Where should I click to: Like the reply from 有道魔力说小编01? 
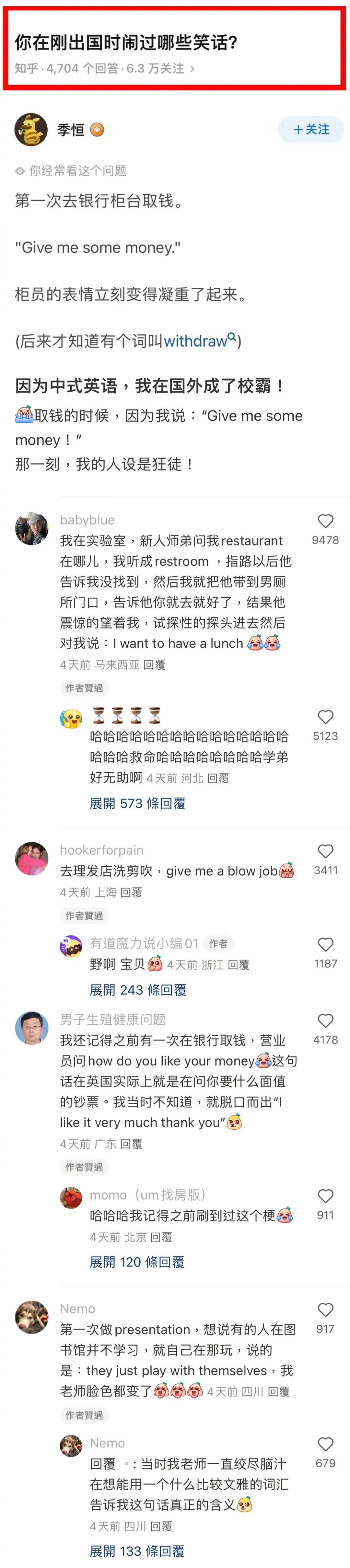point(325,945)
